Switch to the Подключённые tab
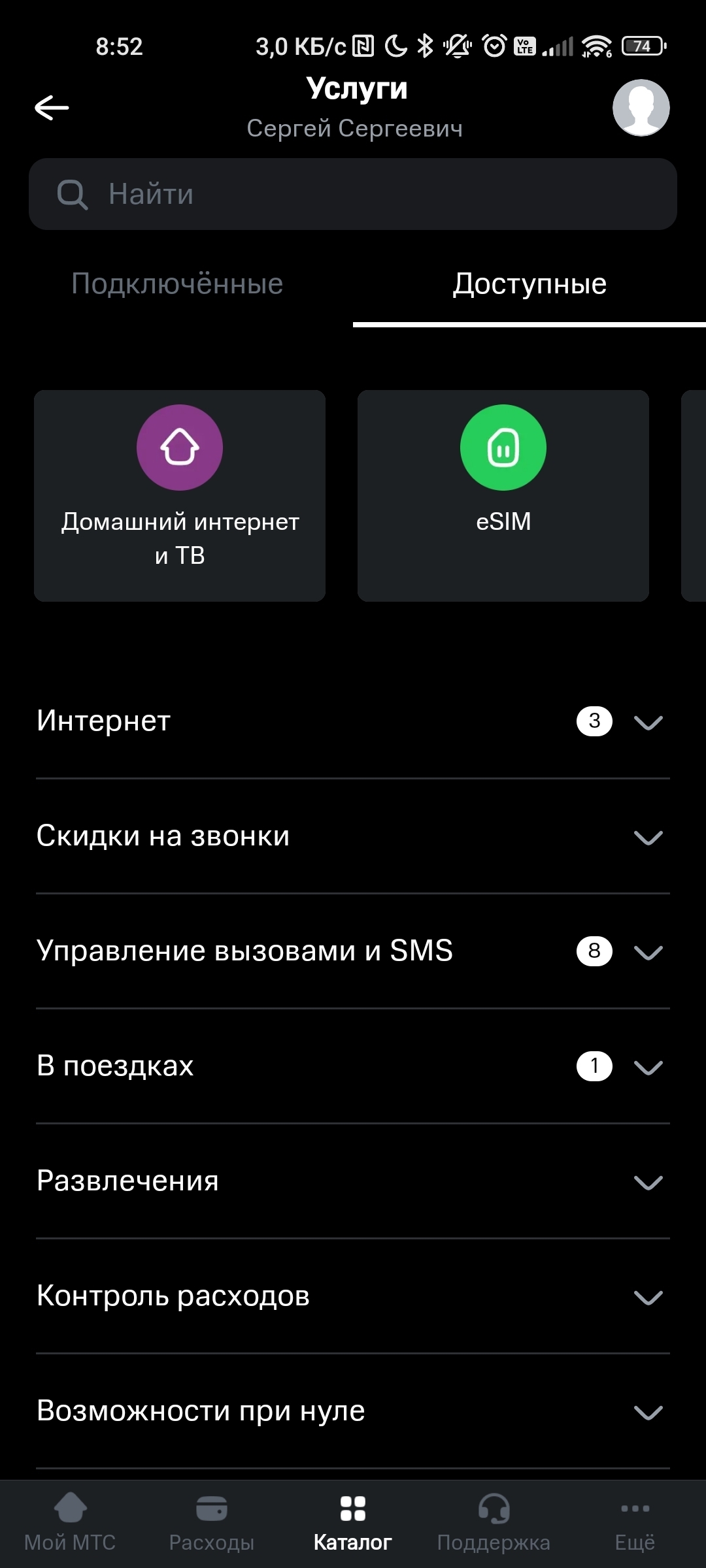706x1568 pixels. (177, 284)
